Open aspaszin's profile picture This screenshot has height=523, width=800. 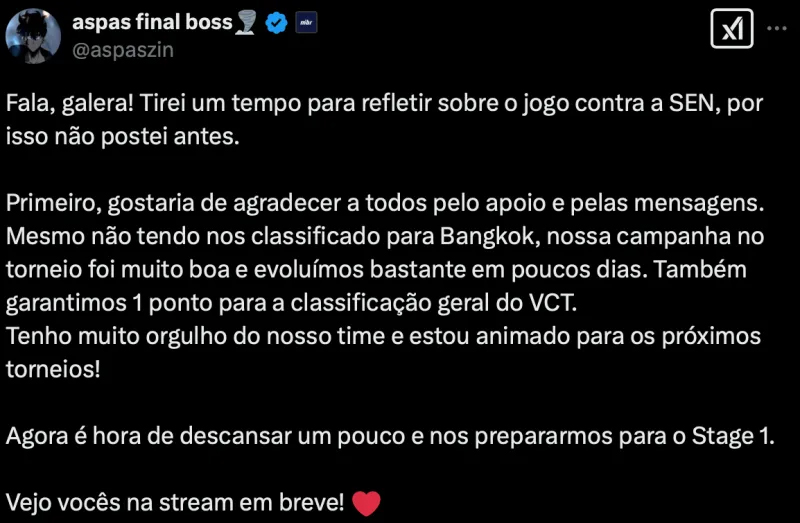click(33, 34)
